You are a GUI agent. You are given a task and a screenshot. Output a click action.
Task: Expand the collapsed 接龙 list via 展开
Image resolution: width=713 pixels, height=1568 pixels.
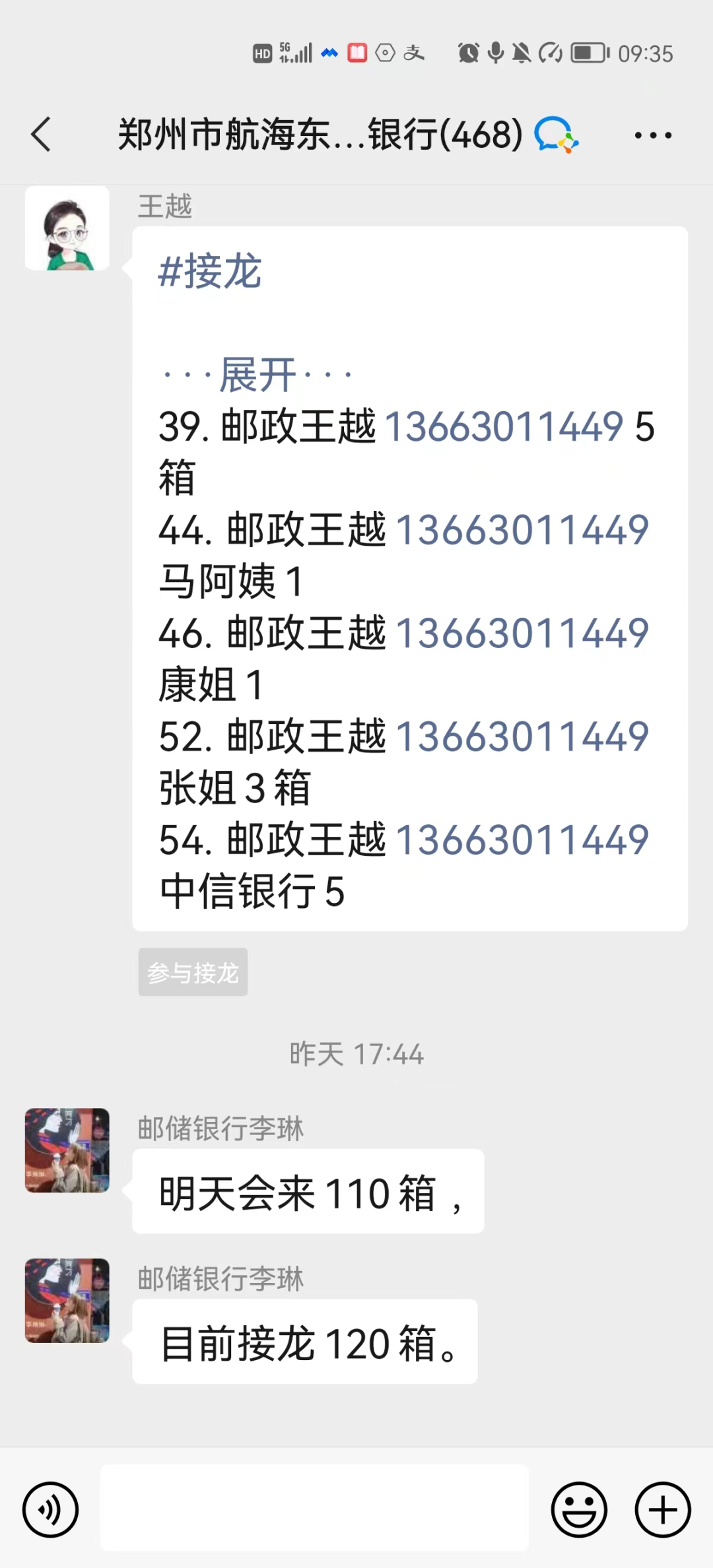[257, 375]
